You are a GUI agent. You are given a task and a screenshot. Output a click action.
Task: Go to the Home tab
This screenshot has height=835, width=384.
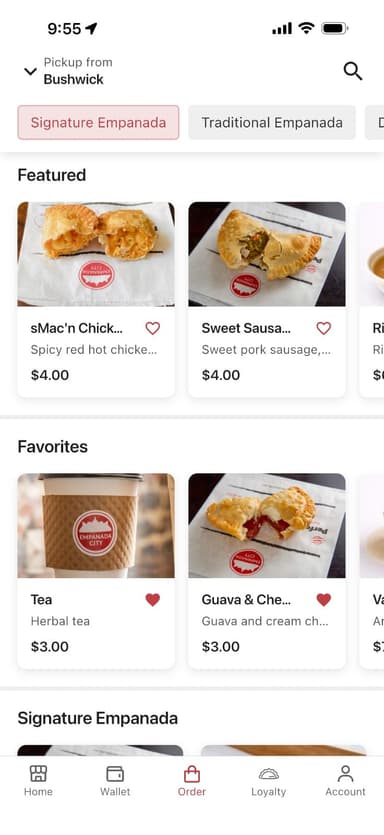38,781
